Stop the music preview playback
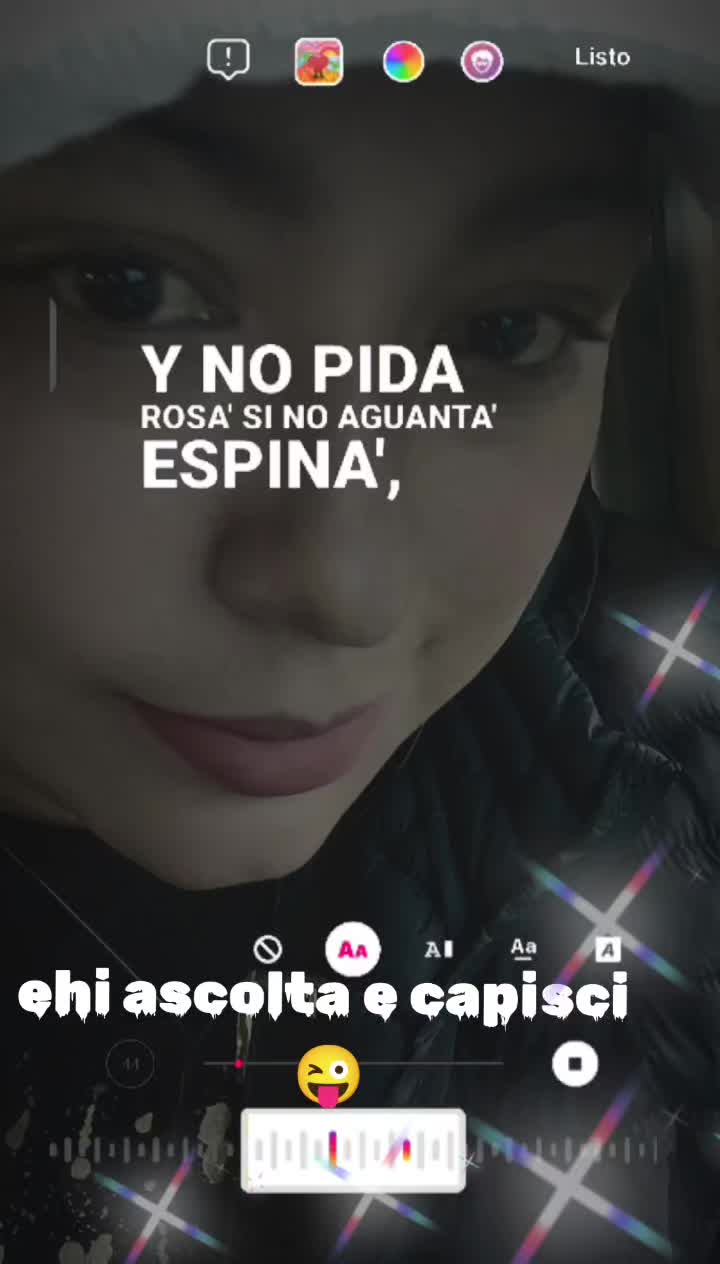 (x=575, y=1063)
